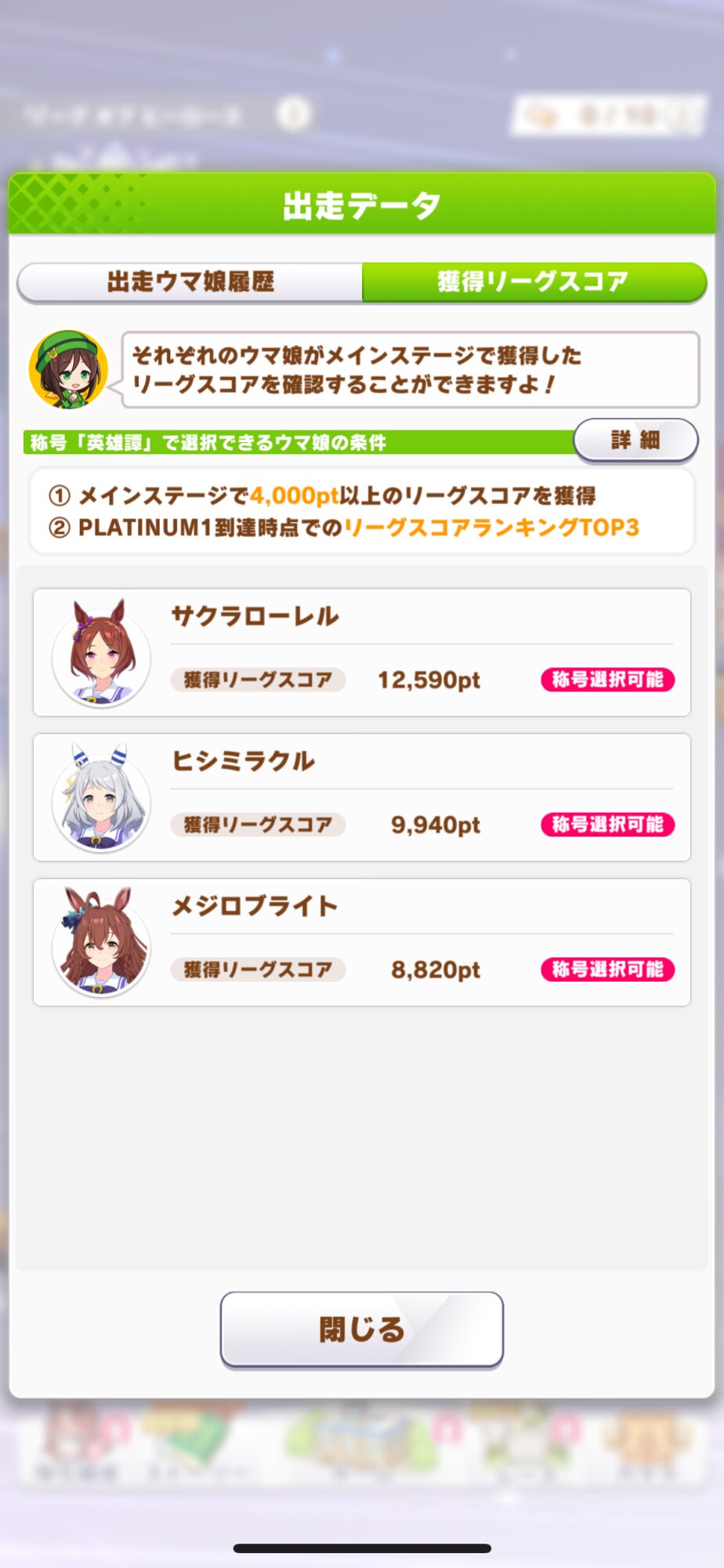Viewport: 724px width, 1568px height.
Task: Open the 詳細 details button
Action: (635, 440)
